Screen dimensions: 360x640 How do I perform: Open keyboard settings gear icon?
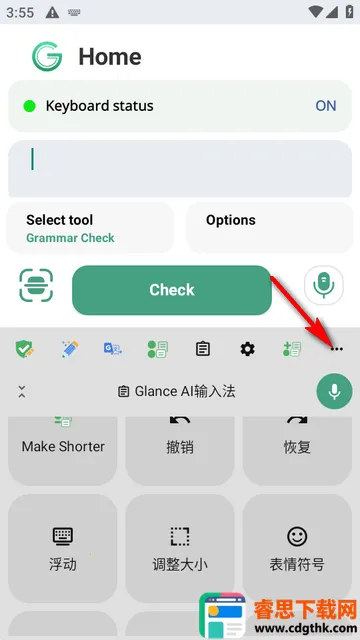247,349
